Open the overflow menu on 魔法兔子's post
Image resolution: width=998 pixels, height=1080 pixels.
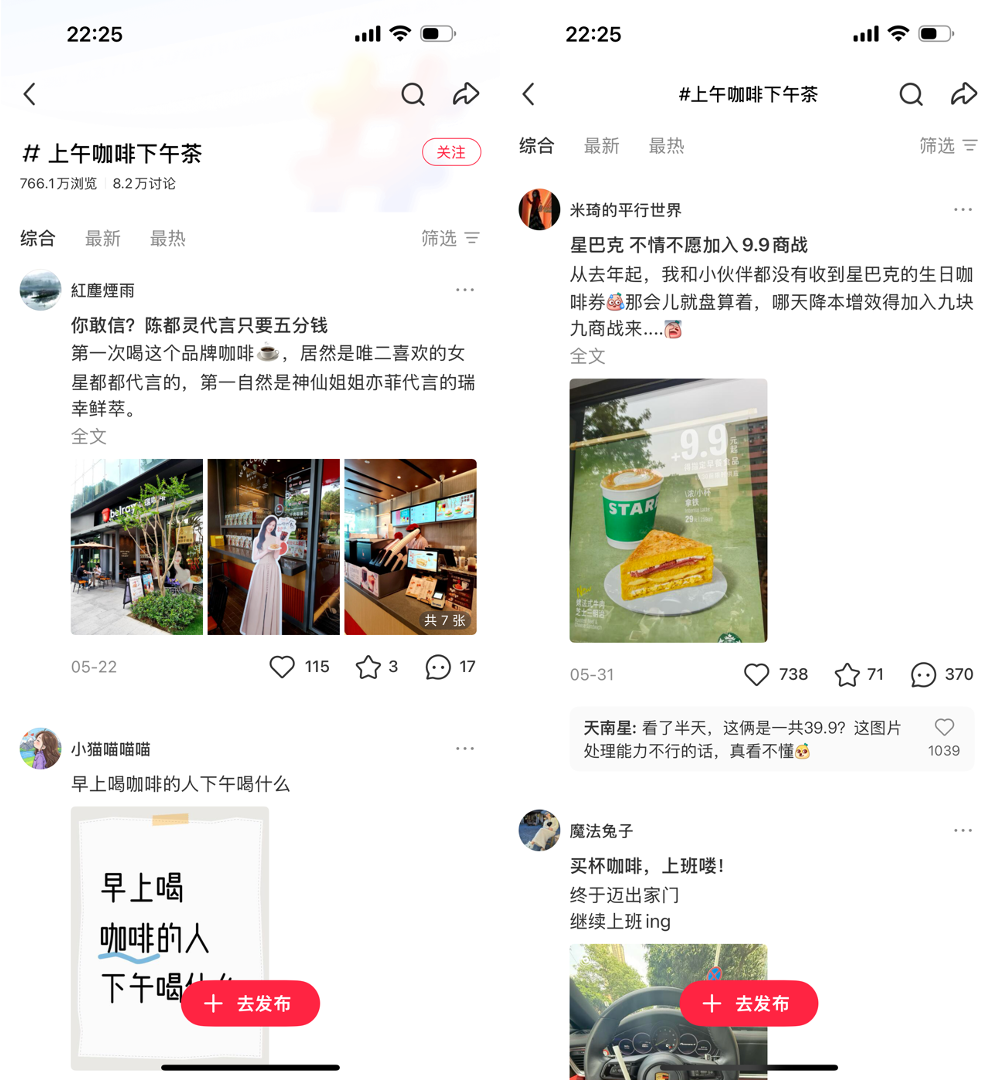pos(963,831)
